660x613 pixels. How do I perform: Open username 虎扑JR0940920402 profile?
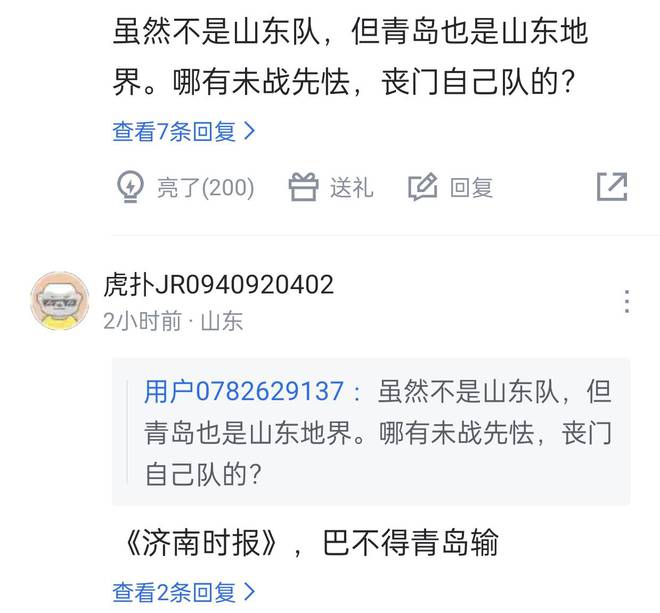218,286
